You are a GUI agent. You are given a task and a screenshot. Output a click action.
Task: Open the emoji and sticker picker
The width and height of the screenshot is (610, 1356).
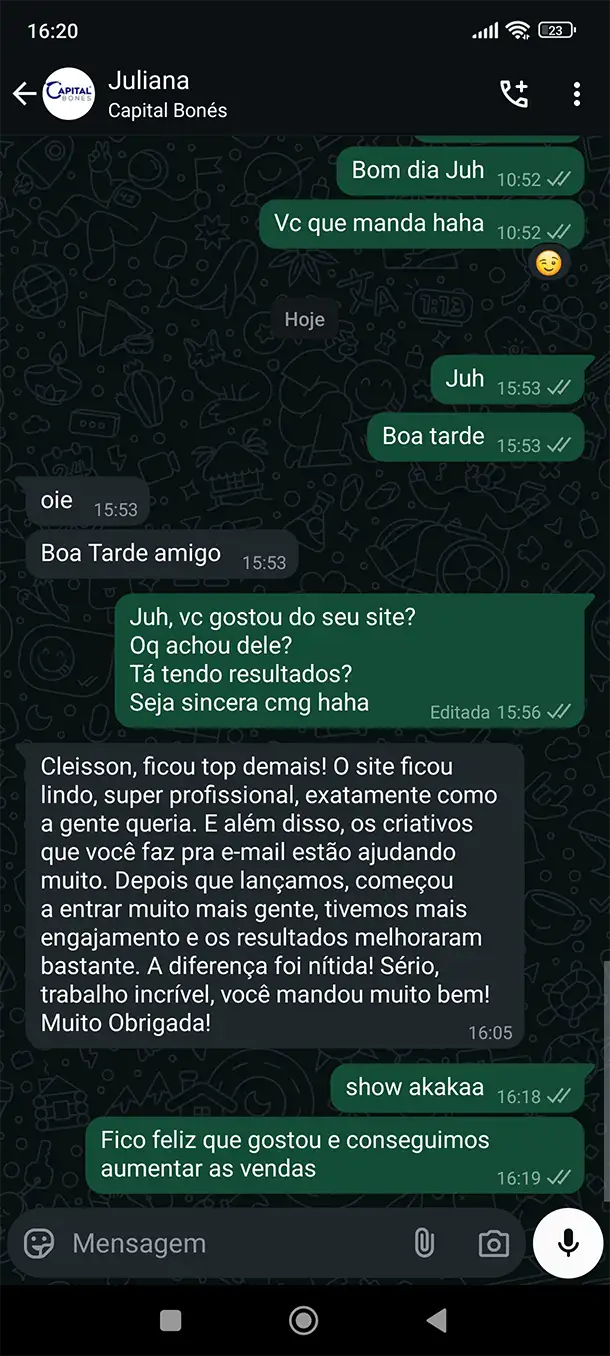[x=39, y=1243]
